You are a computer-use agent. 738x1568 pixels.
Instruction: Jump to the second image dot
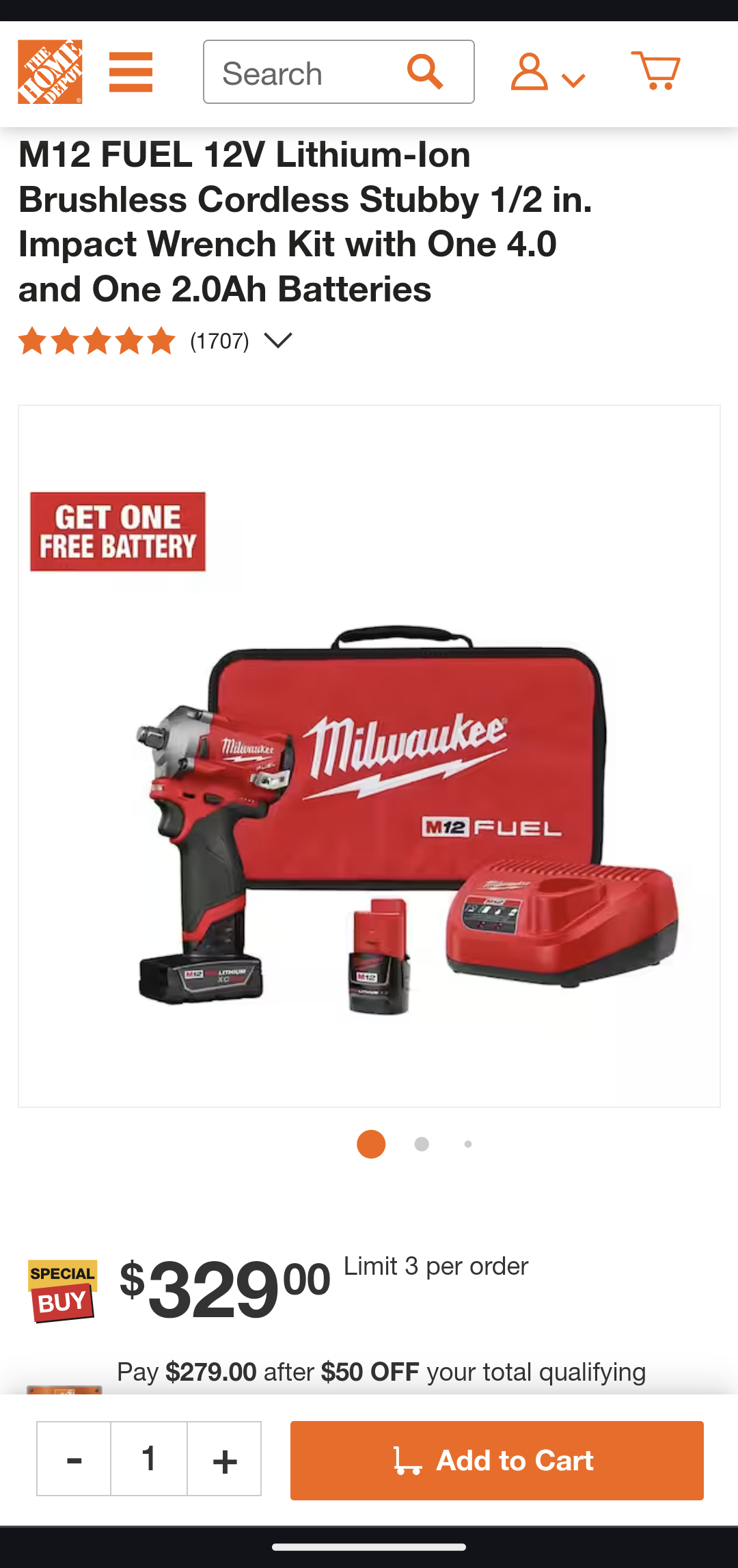click(422, 1144)
